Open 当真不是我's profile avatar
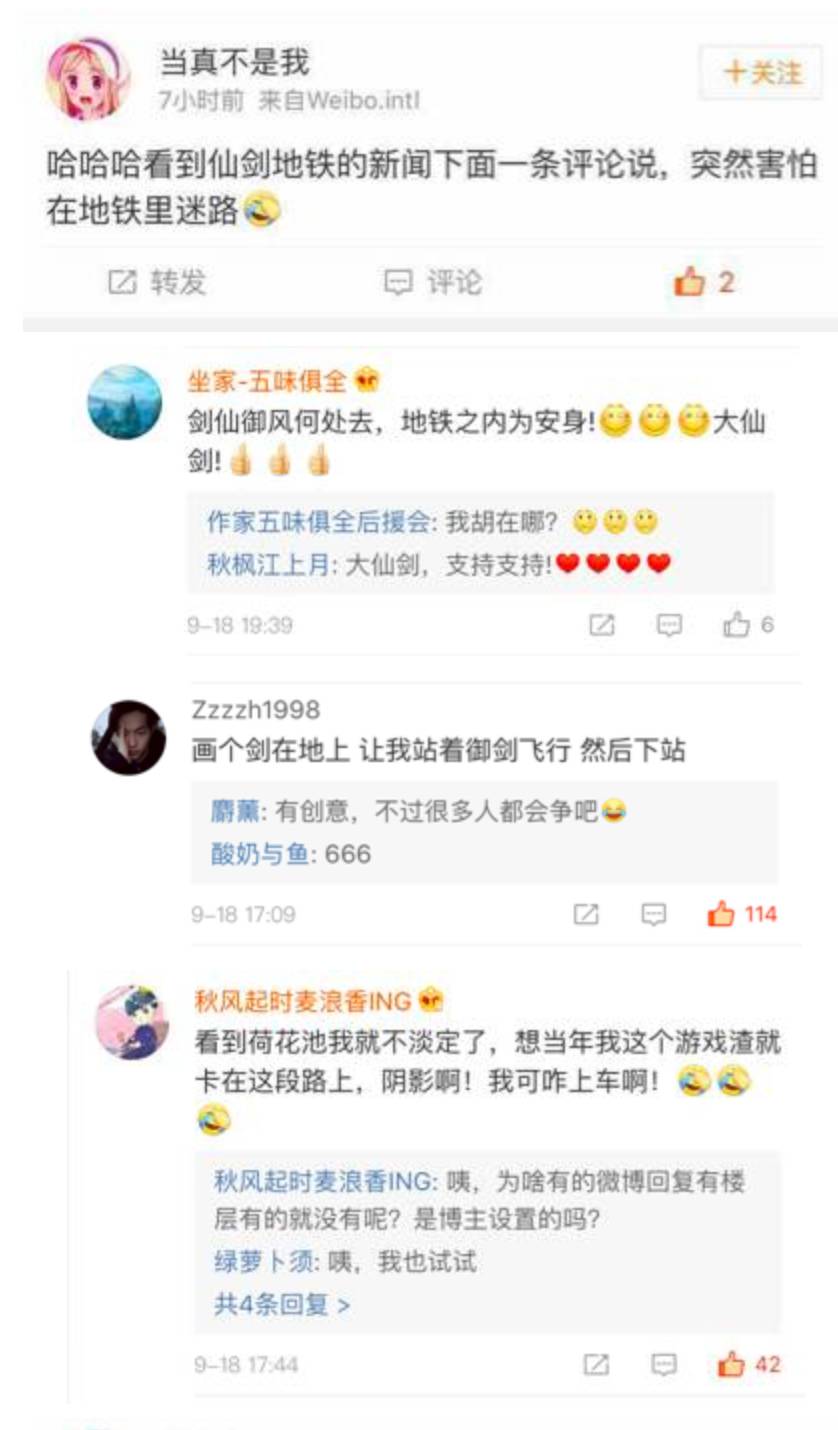 click(88, 80)
